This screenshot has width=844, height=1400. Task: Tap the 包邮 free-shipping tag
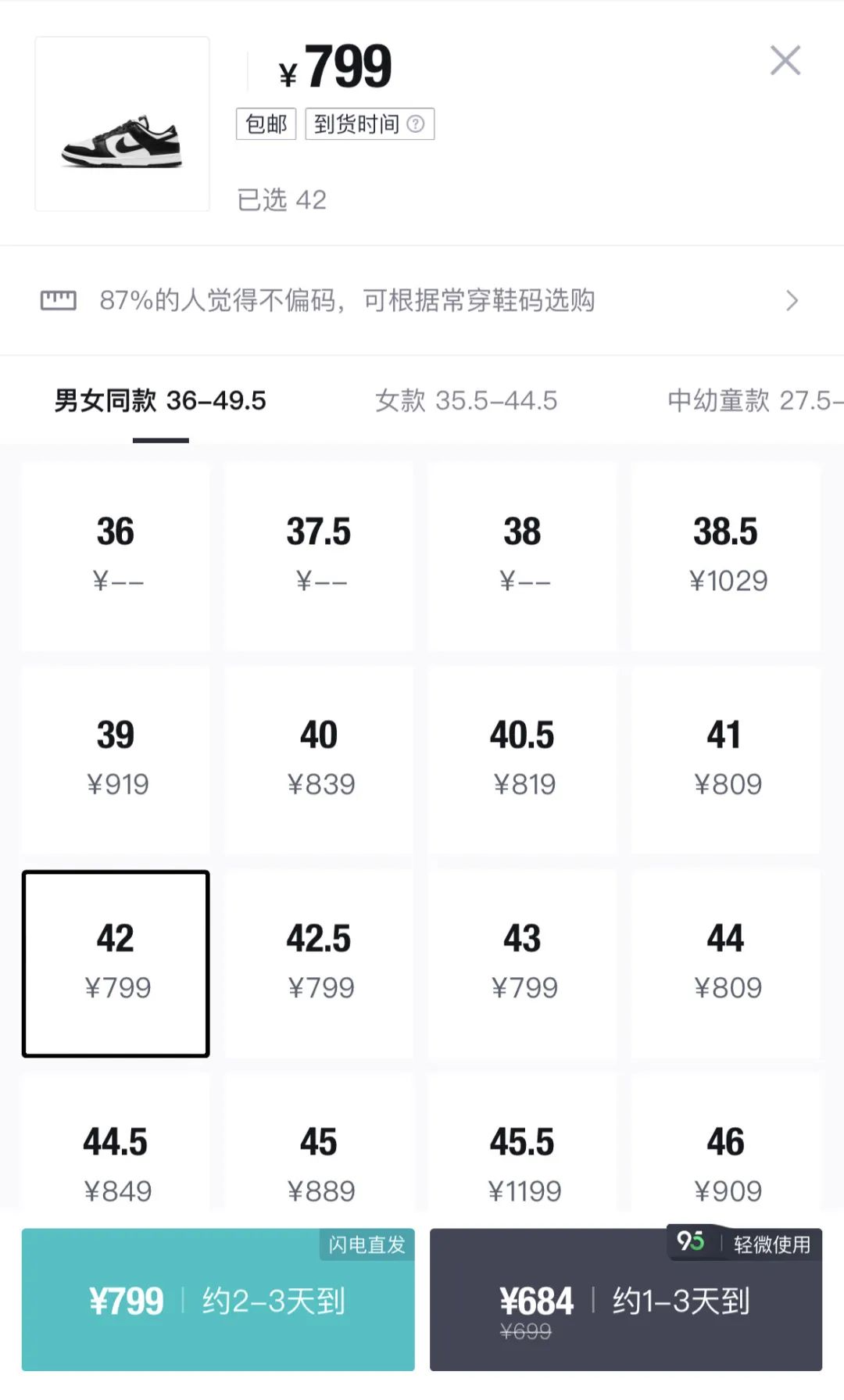click(x=266, y=125)
